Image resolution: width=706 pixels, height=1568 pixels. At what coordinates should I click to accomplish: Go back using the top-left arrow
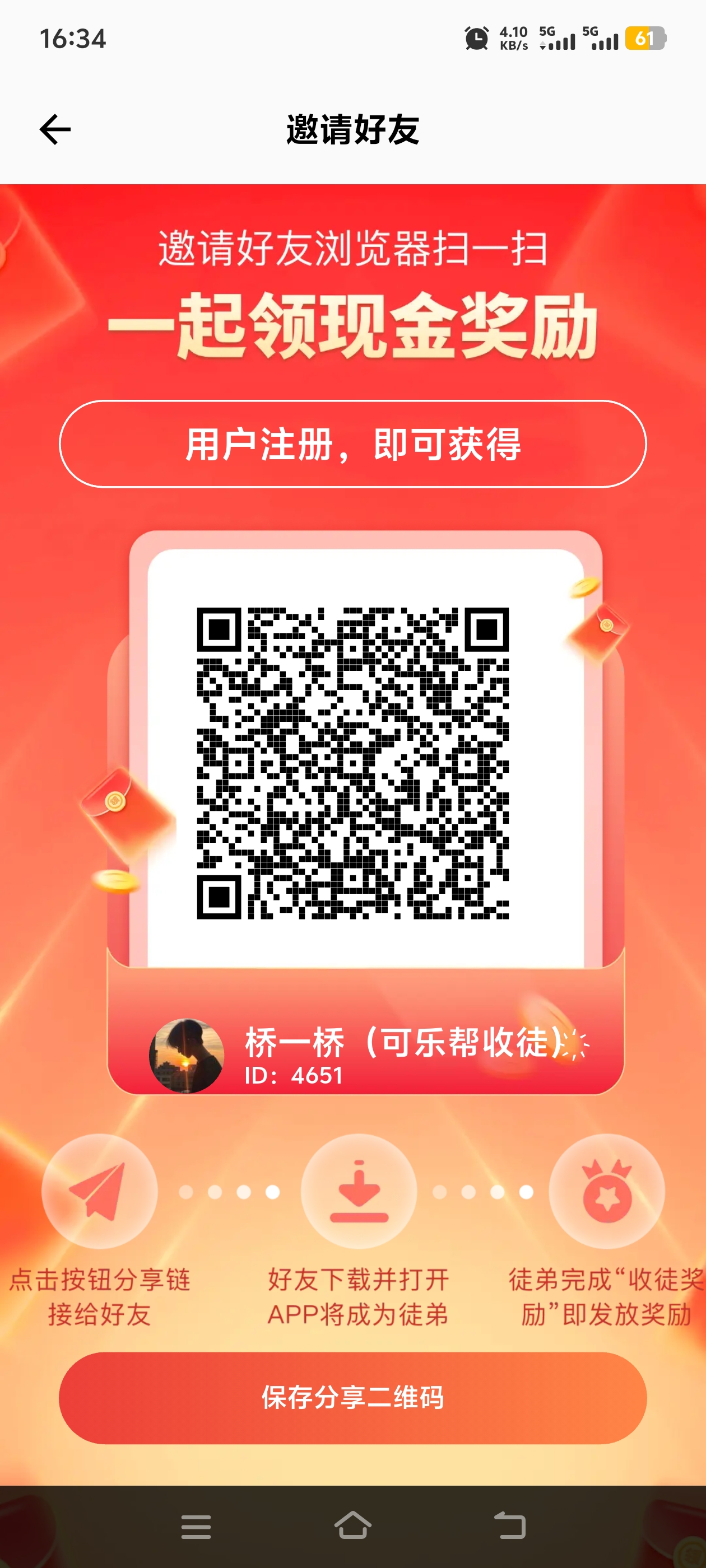point(55,130)
